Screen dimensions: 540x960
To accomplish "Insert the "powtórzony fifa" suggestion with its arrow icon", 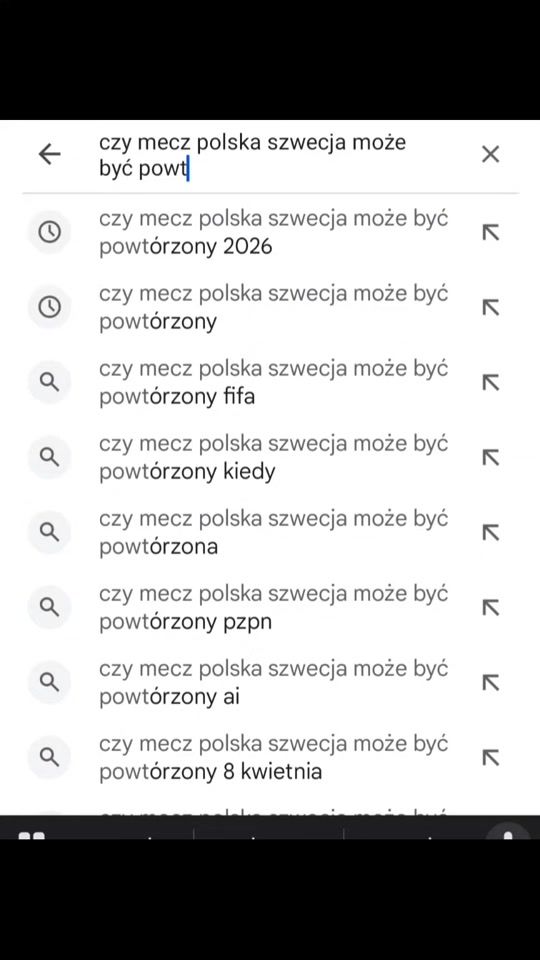I will coord(490,383).
